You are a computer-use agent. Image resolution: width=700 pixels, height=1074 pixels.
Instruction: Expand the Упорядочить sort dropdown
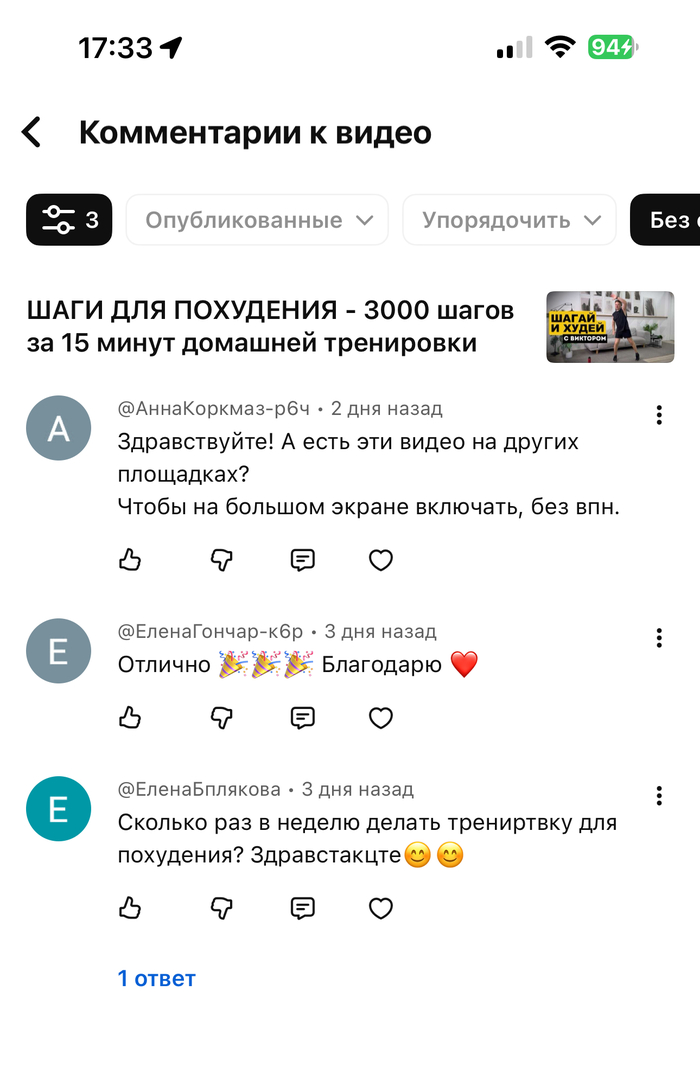509,220
